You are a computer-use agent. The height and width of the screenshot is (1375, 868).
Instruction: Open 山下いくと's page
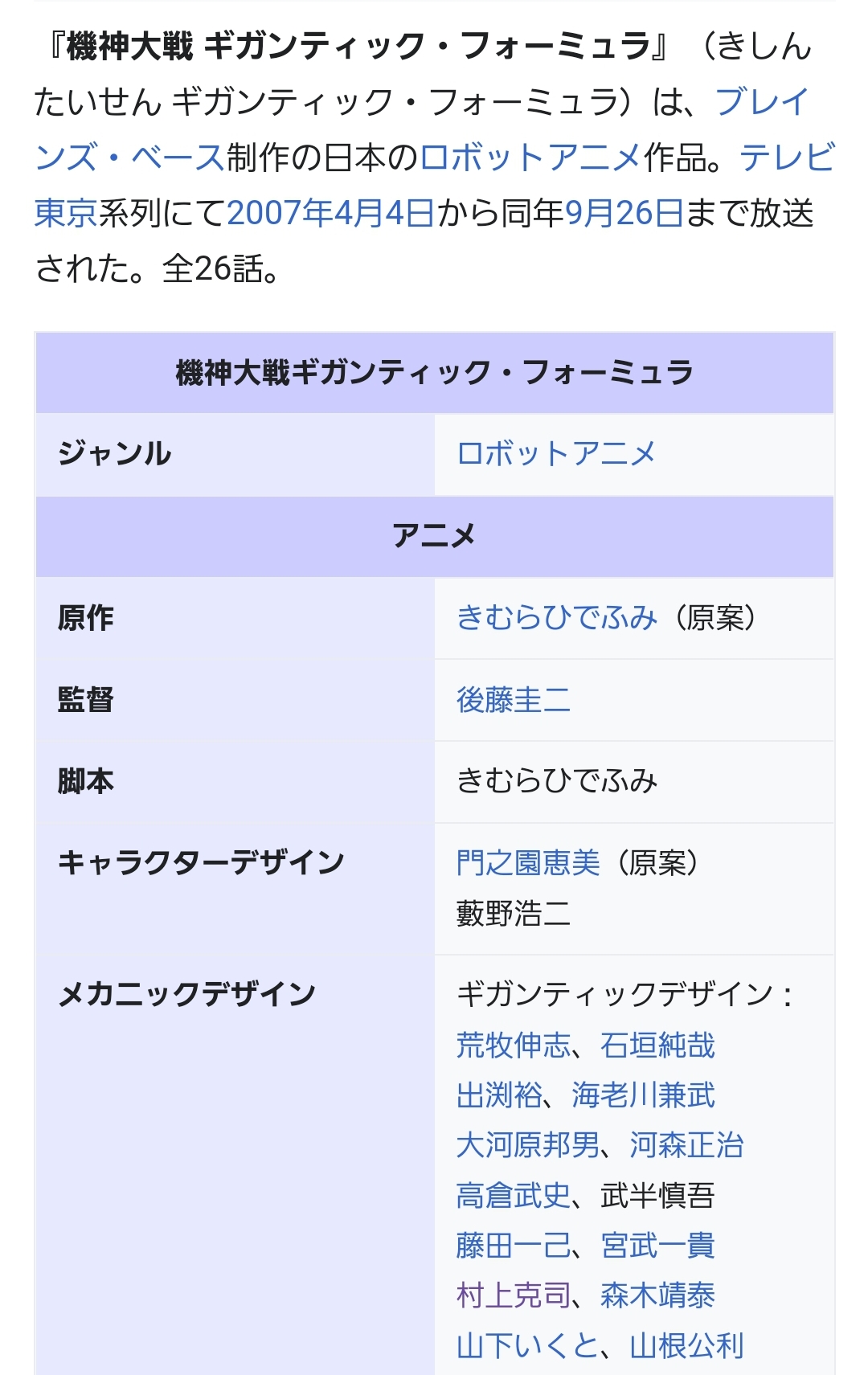tap(528, 1345)
